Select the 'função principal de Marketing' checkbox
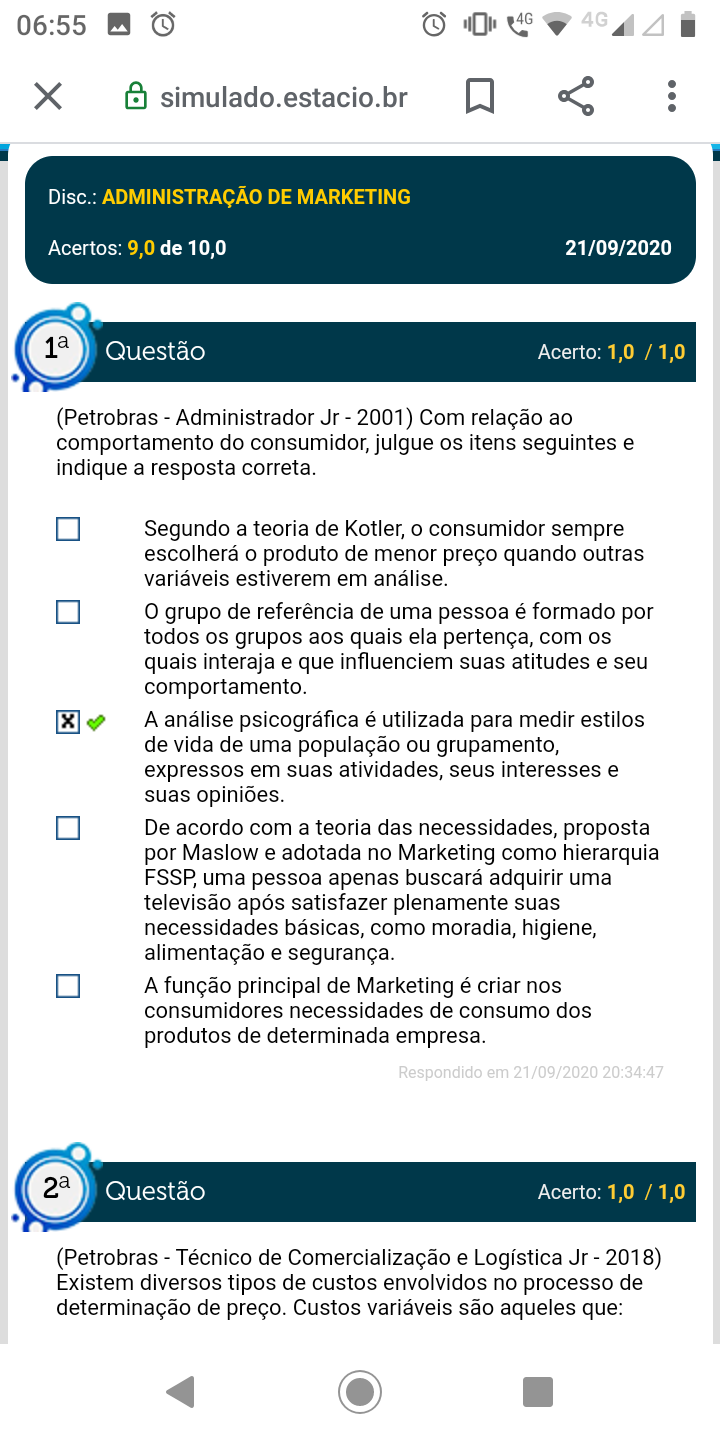Viewport: 720px width, 1440px height. point(68,986)
